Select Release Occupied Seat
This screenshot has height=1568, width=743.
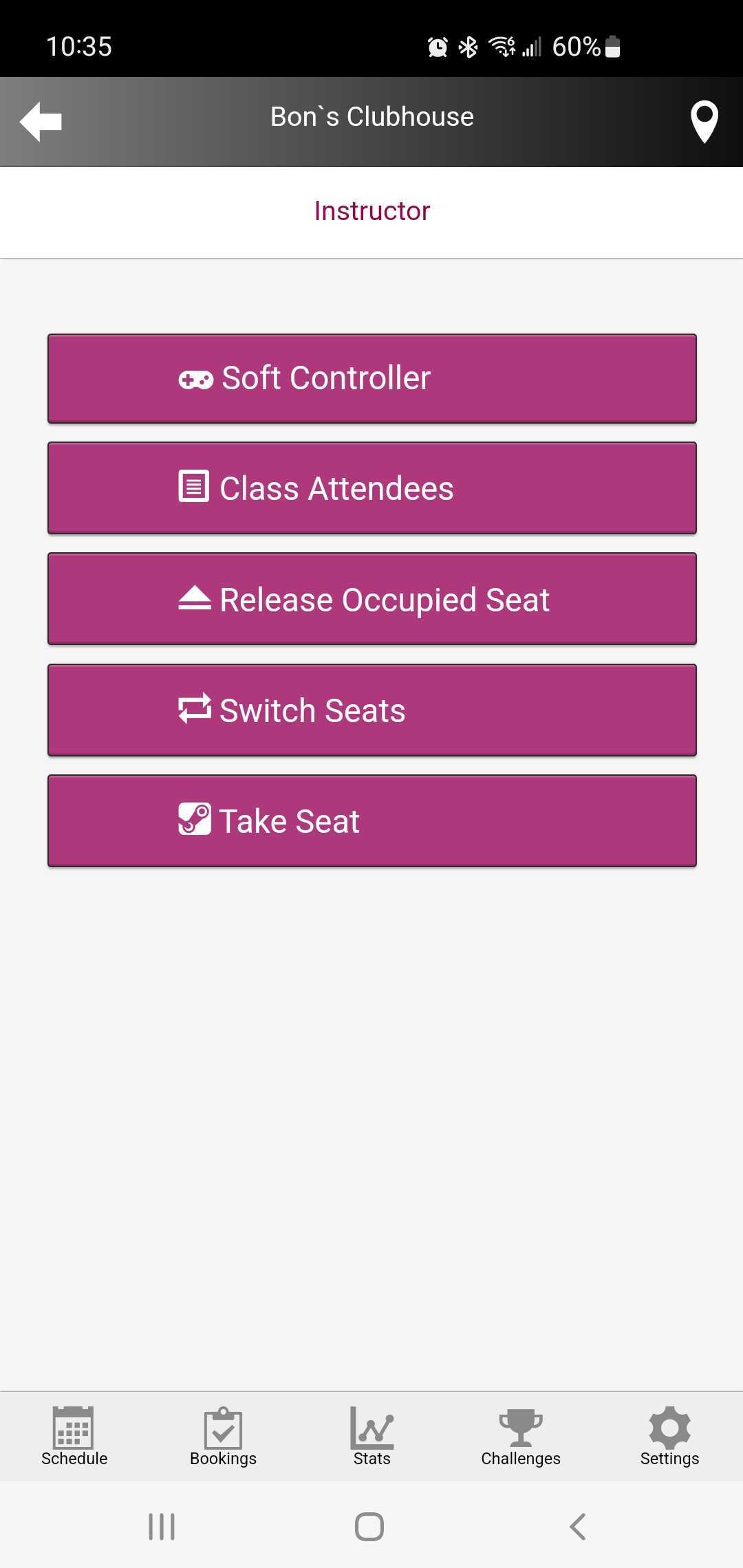tap(372, 599)
